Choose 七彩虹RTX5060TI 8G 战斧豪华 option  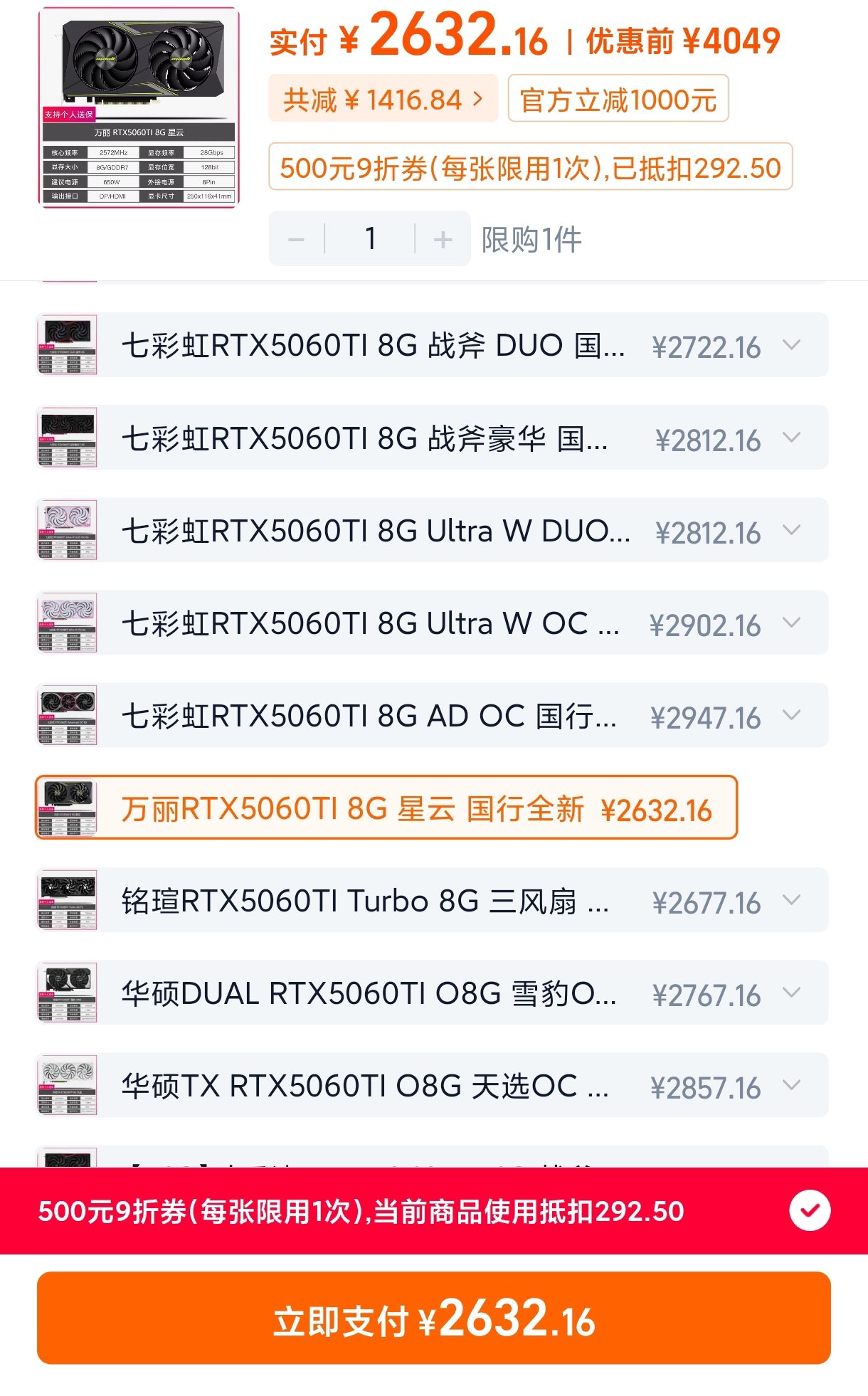[x=364, y=438]
